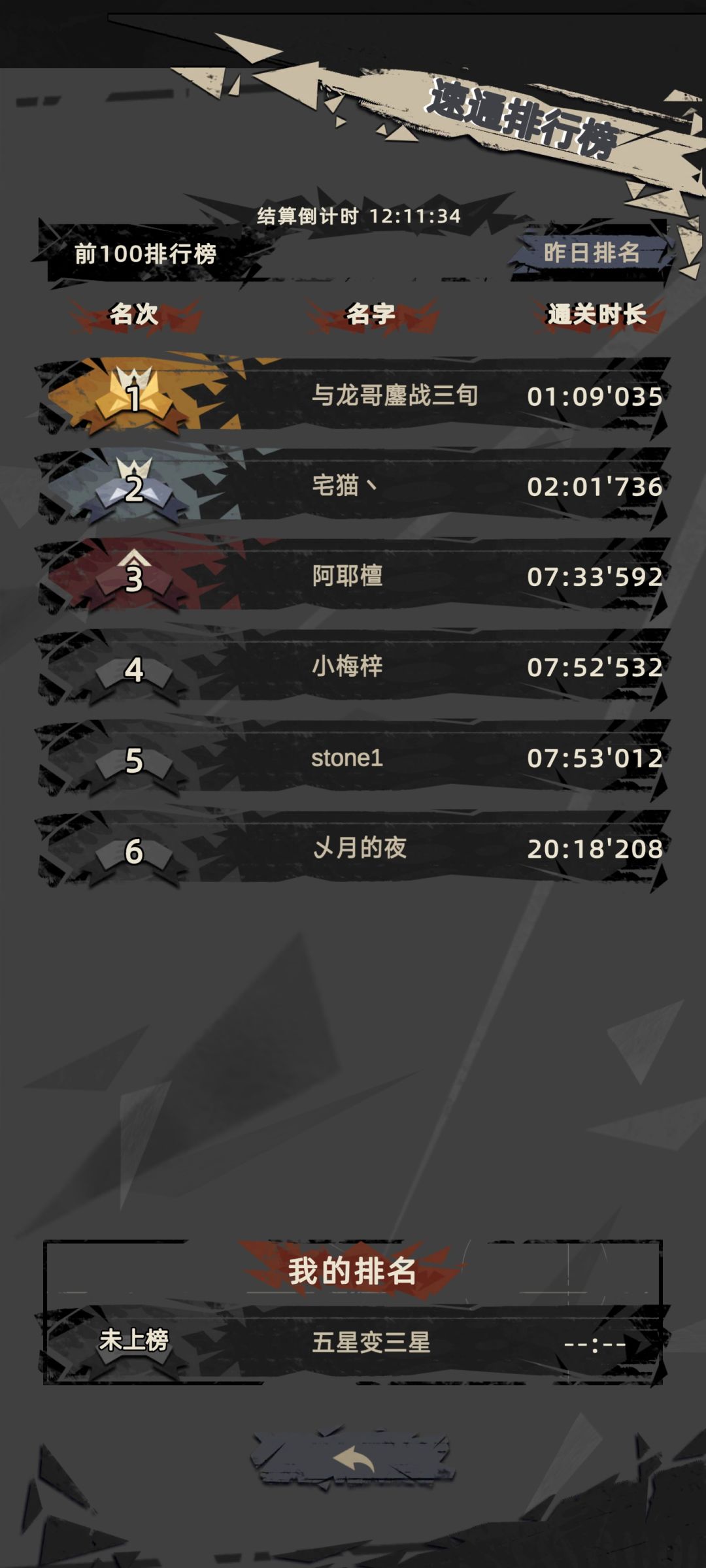706x1568 pixels.
Task: Select rank 5 player stone1
Action: pyautogui.click(x=353, y=758)
